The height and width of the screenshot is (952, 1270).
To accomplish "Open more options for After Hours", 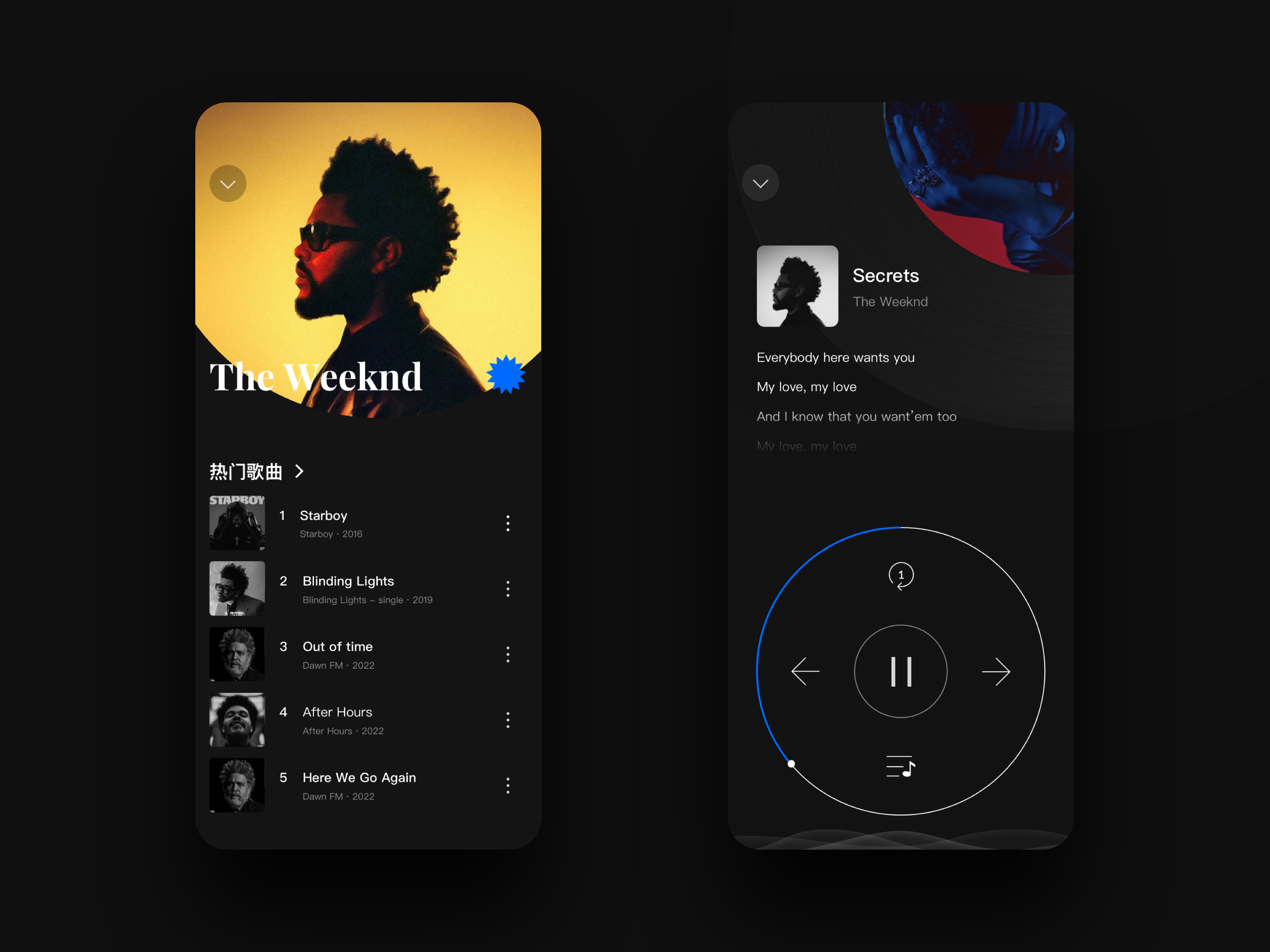I will coord(508,720).
